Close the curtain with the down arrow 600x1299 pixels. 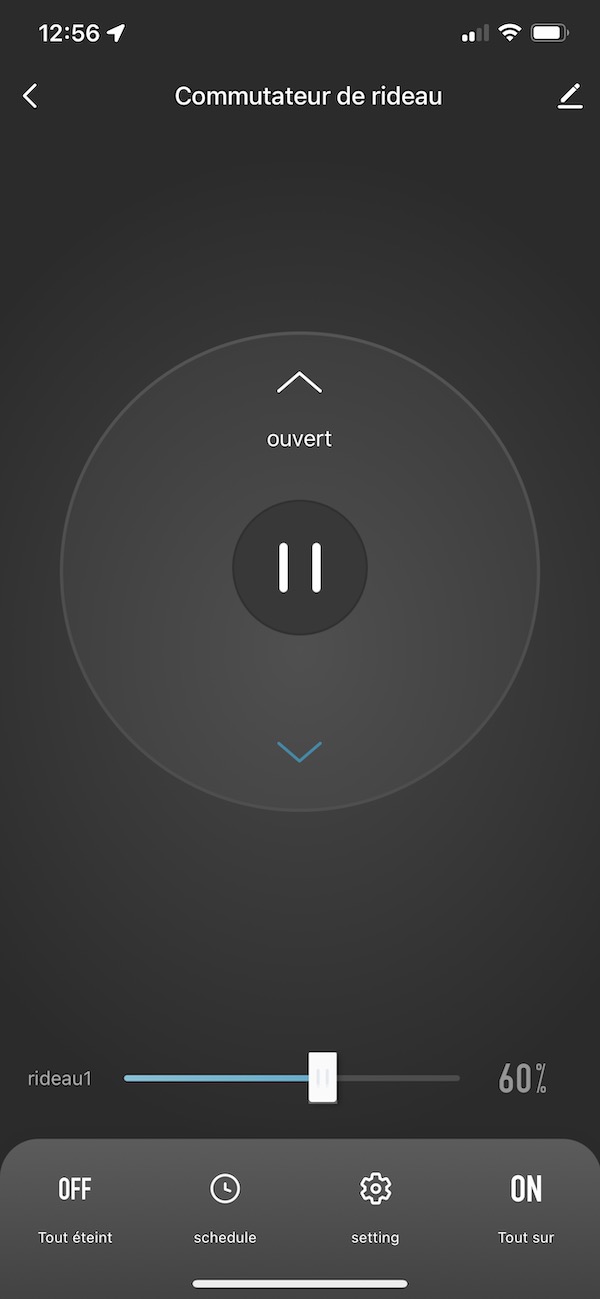click(x=299, y=752)
